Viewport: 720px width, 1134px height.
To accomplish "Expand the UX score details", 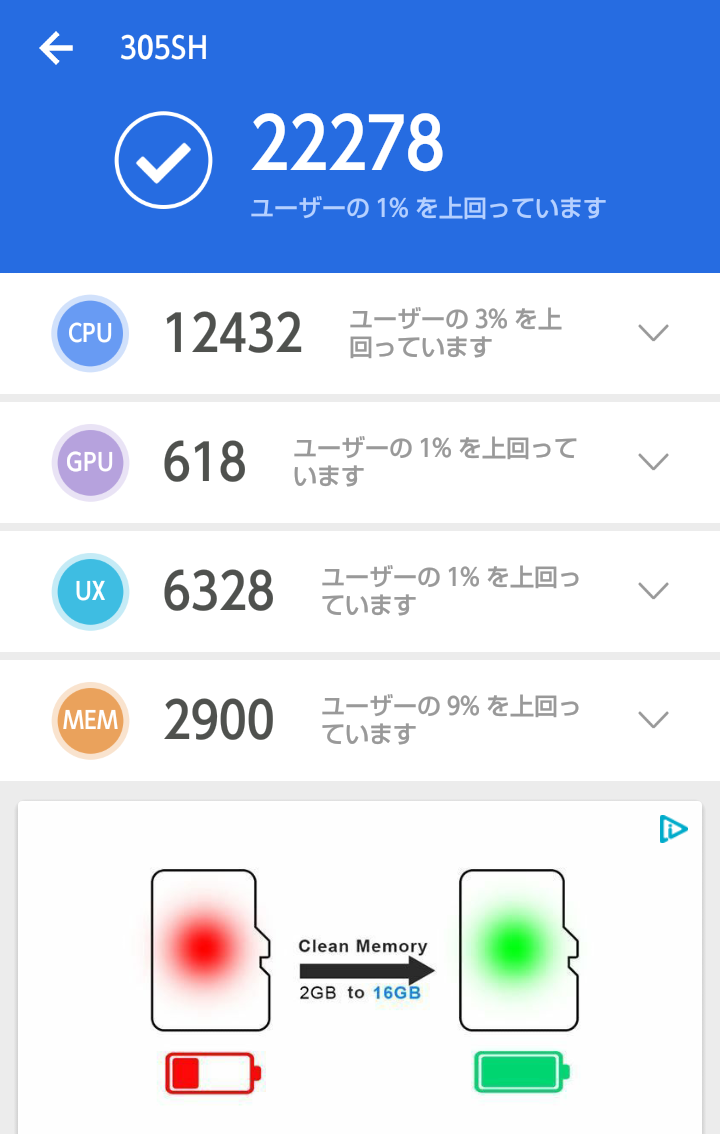I will (x=653, y=590).
